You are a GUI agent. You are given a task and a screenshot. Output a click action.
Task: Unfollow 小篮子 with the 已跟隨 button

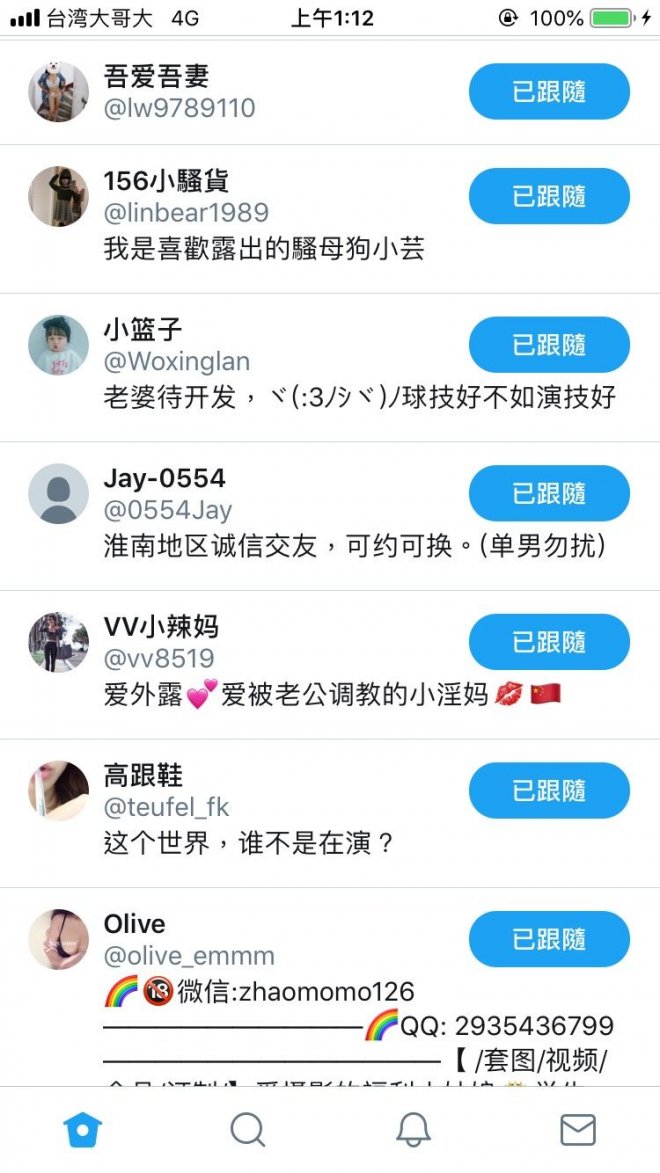[549, 345]
